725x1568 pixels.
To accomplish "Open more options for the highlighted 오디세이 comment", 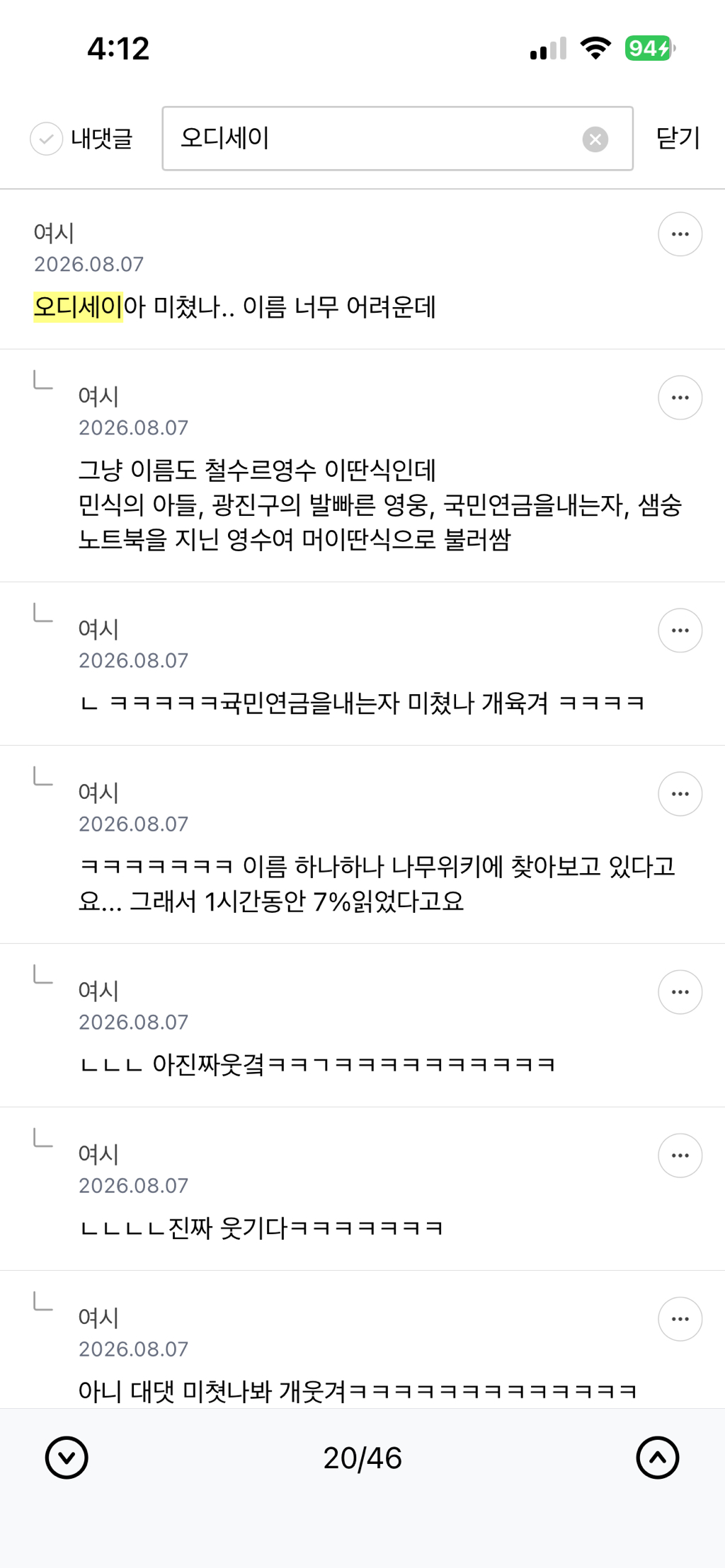I will pos(680,234).
